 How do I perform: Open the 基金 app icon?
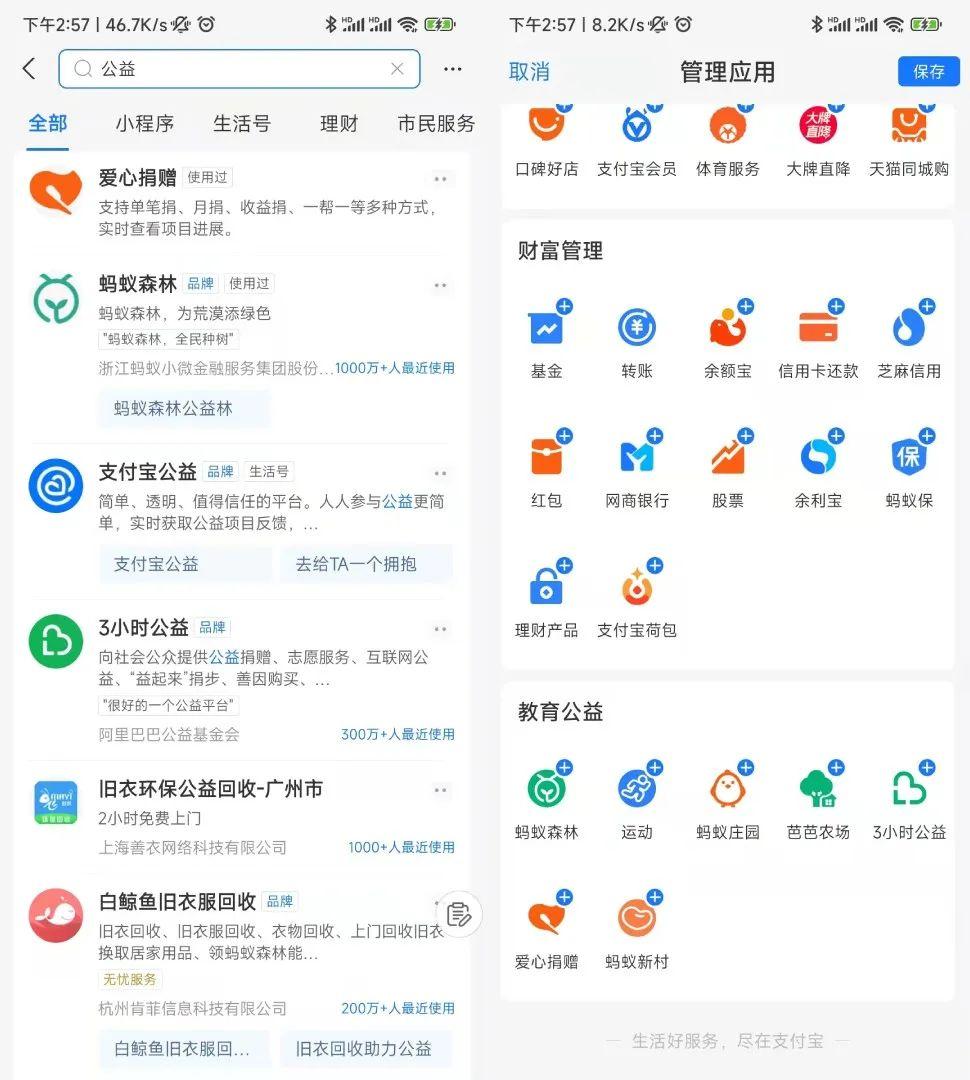(x=546, y=325)
